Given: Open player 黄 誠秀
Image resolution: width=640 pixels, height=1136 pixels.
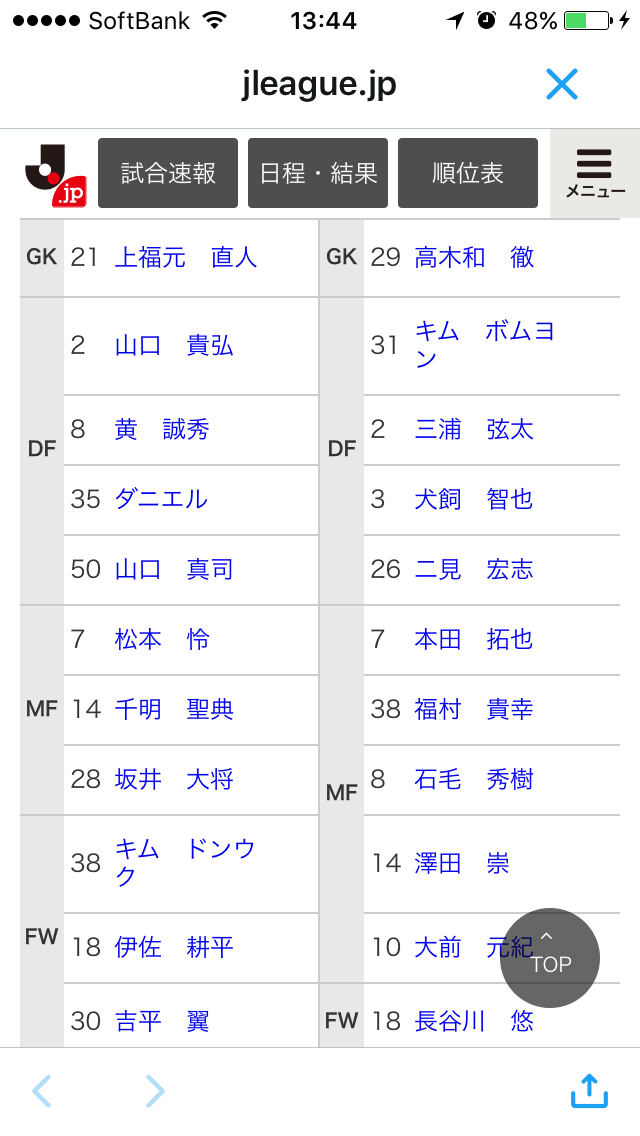Looking at the screenshot, I should [162, 430].
